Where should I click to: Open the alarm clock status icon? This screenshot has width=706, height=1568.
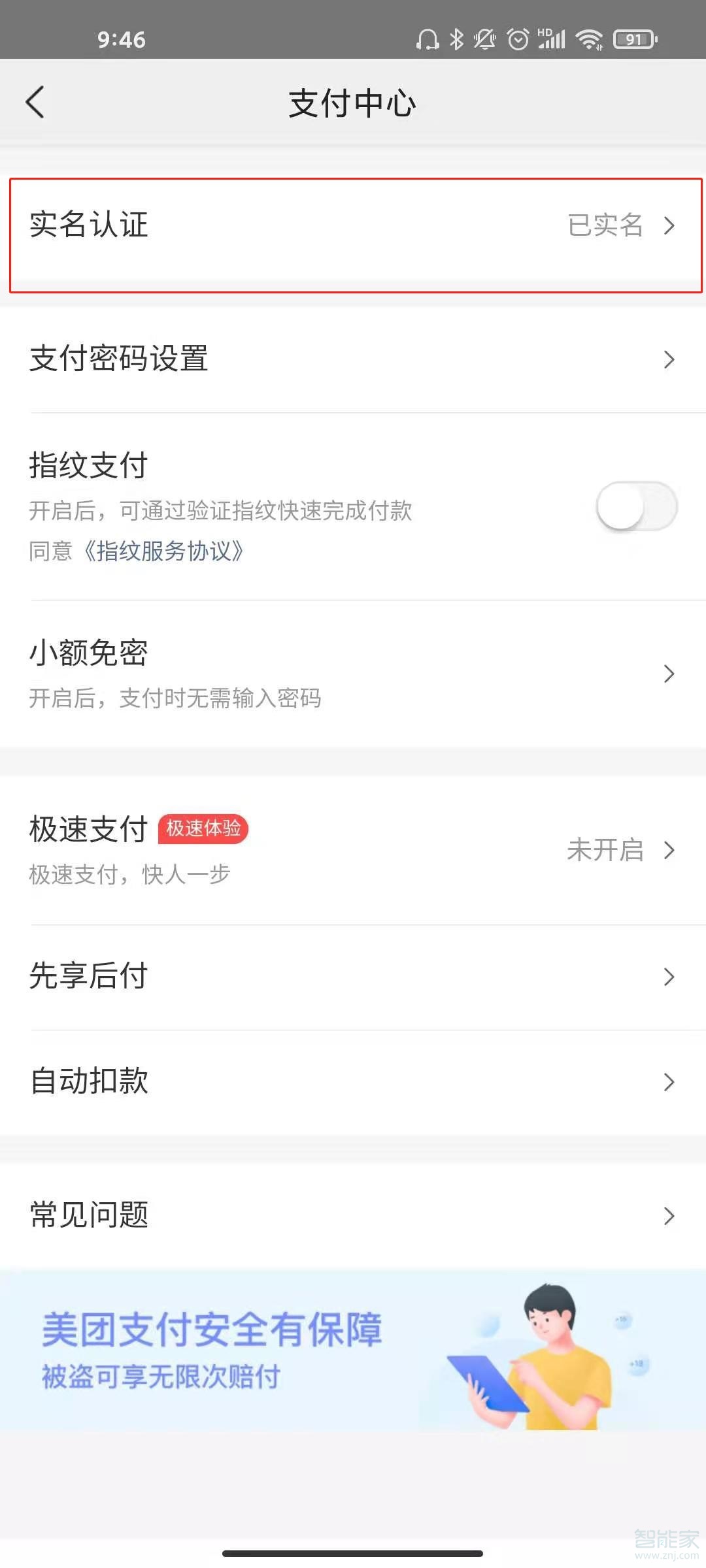(518, 39)
